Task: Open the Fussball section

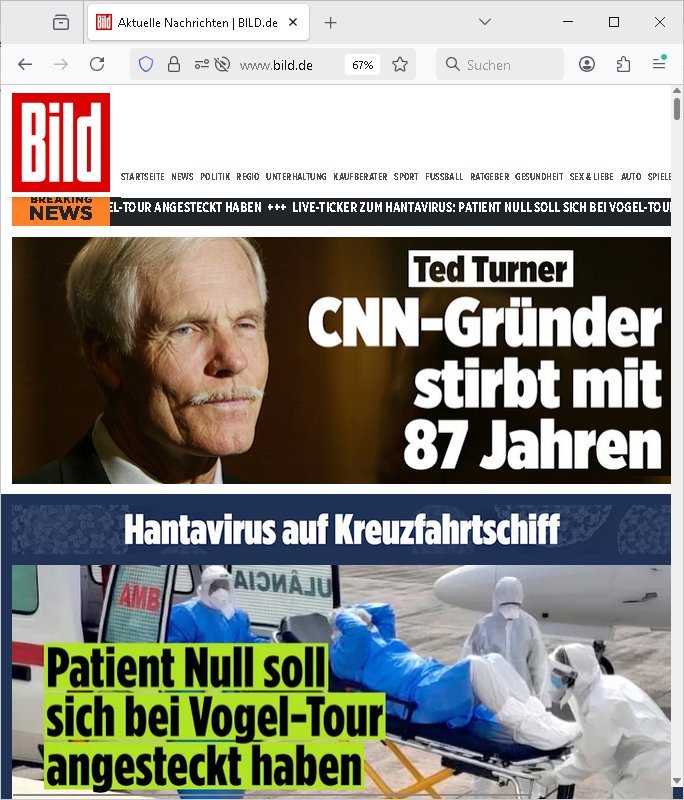Action: (x=444, y=177)
